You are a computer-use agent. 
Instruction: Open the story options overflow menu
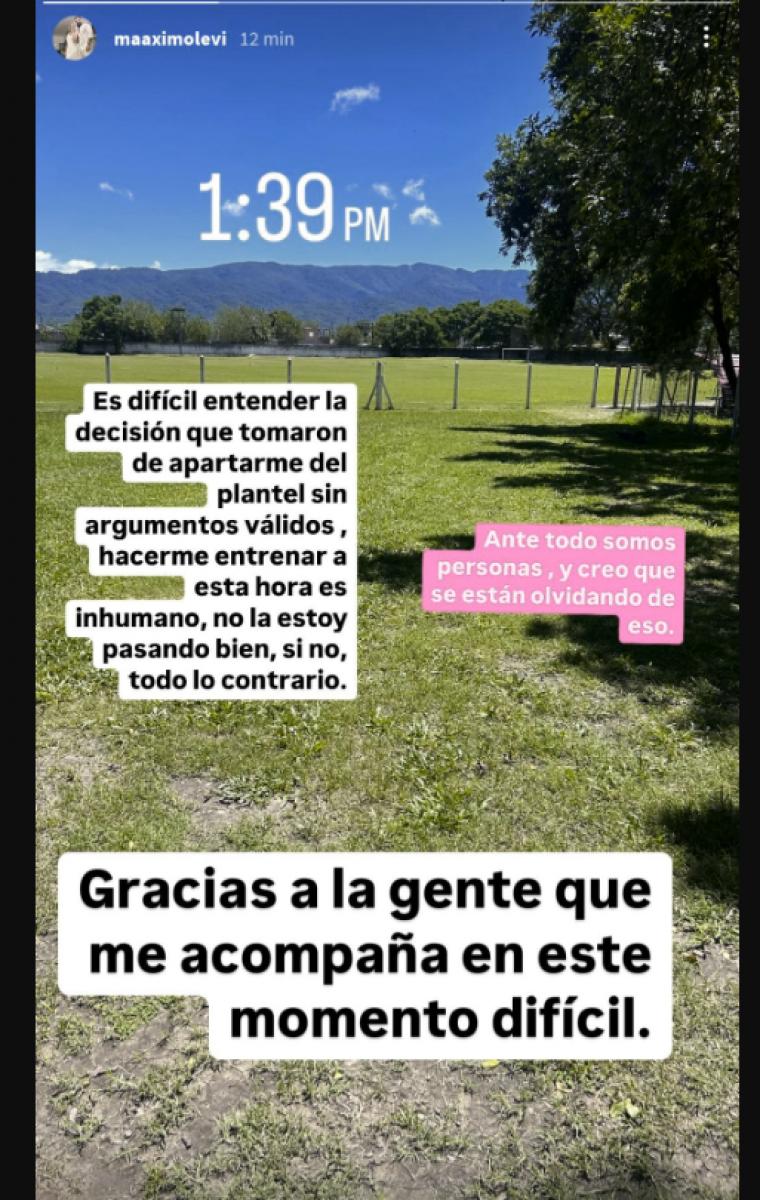click(x=706, y=38)
